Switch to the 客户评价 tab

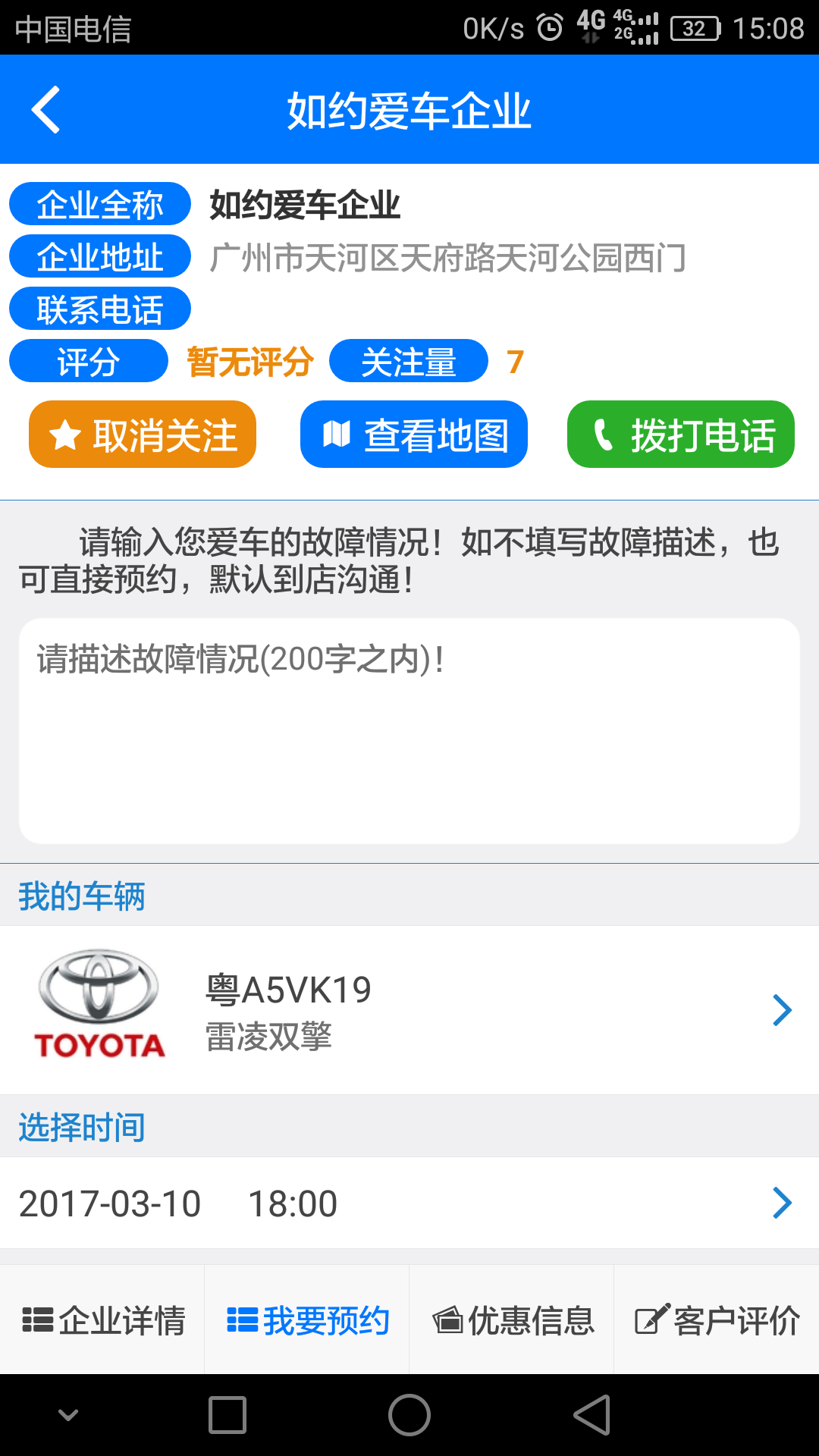click(x=715, y=1320)
